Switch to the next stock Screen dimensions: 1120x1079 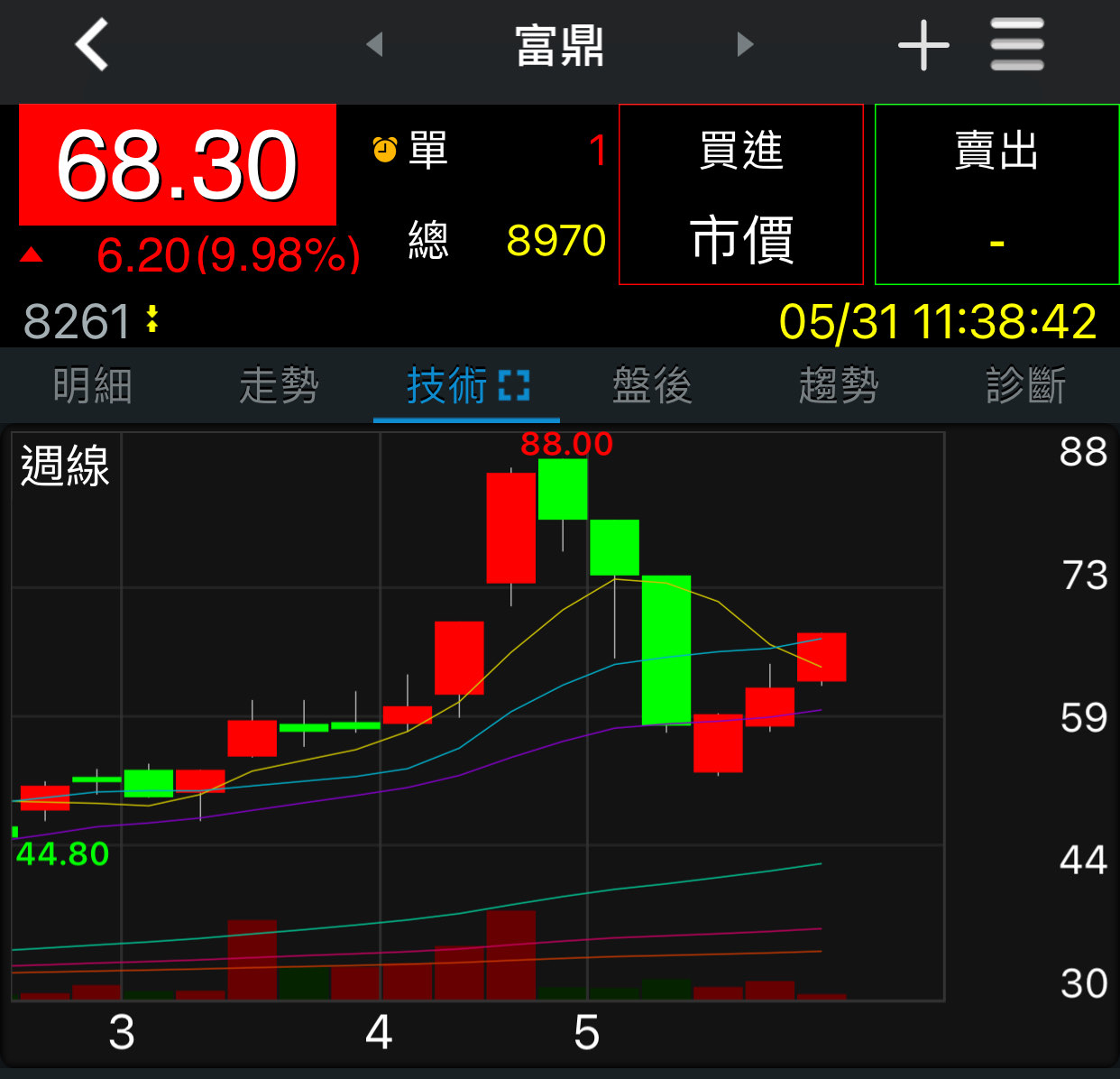745,44
